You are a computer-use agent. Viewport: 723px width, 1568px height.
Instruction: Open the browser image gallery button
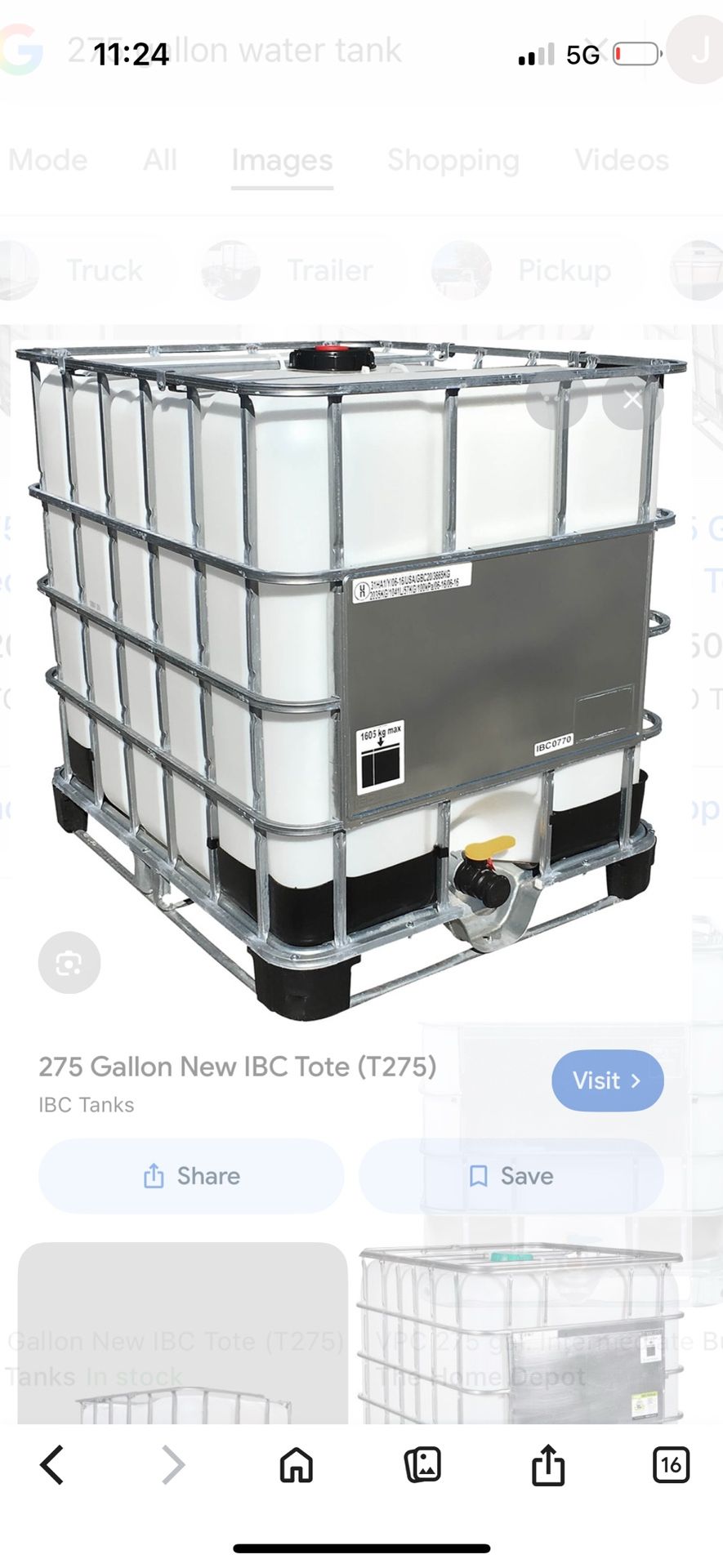(422, 1464)
